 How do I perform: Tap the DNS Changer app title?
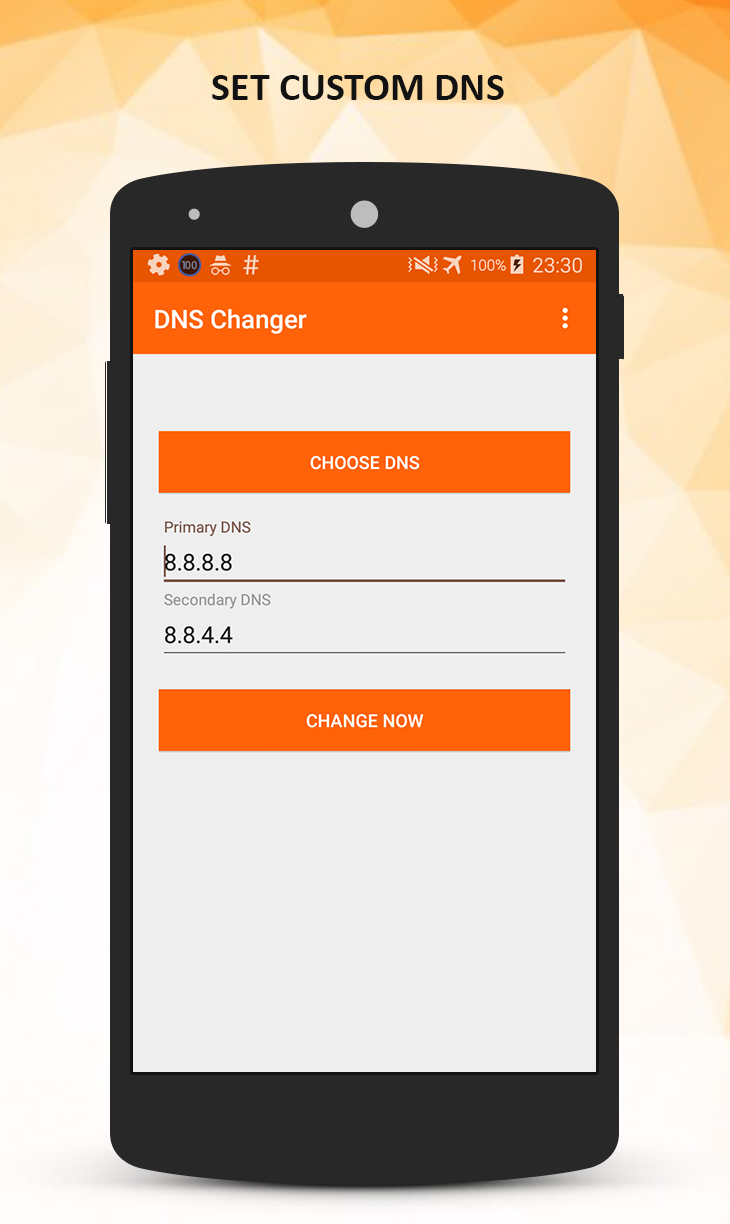[x=230, y=319]
